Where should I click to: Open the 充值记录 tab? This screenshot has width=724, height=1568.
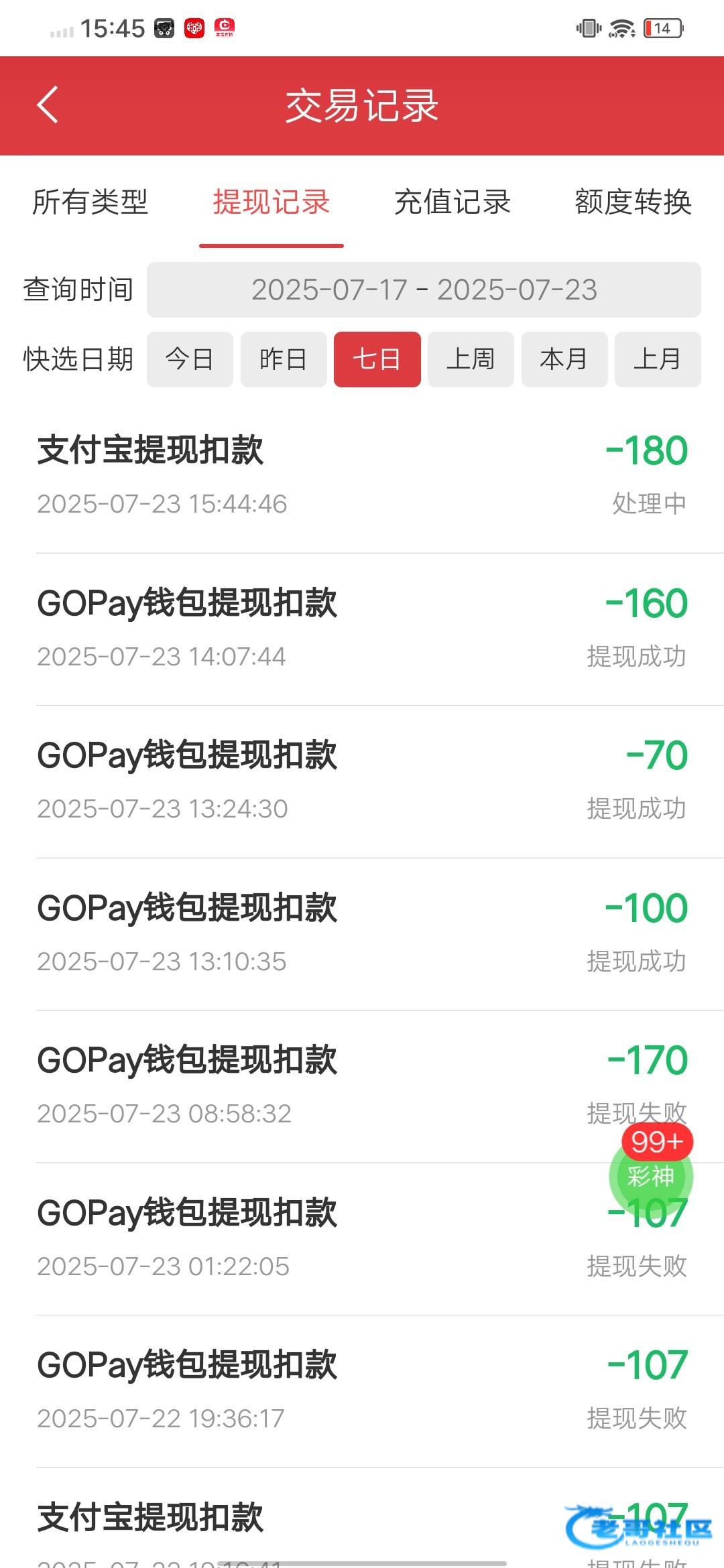[x=452, y=202]
